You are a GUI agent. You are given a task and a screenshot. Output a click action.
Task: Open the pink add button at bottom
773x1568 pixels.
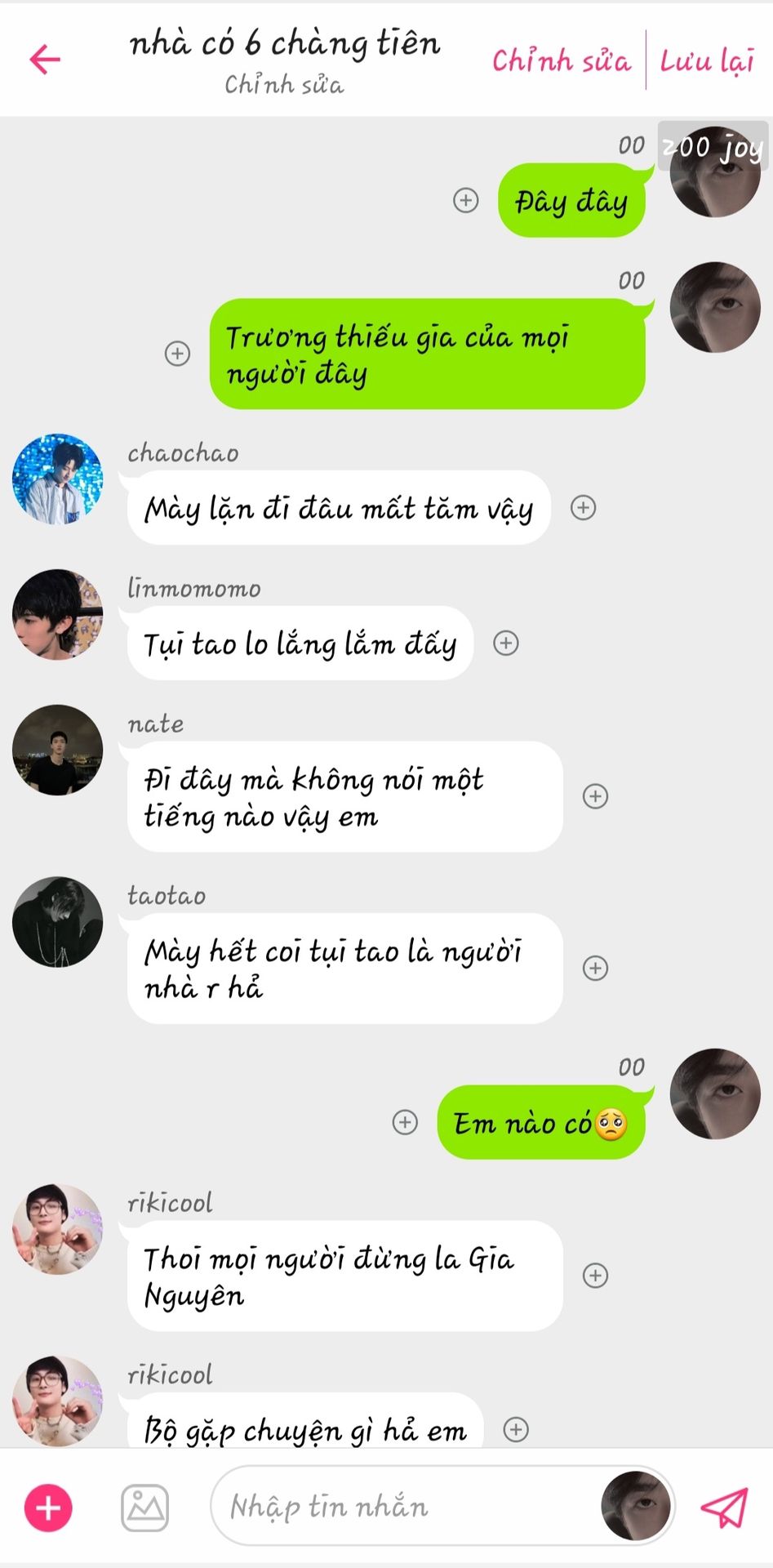(x=49, y=1508)
